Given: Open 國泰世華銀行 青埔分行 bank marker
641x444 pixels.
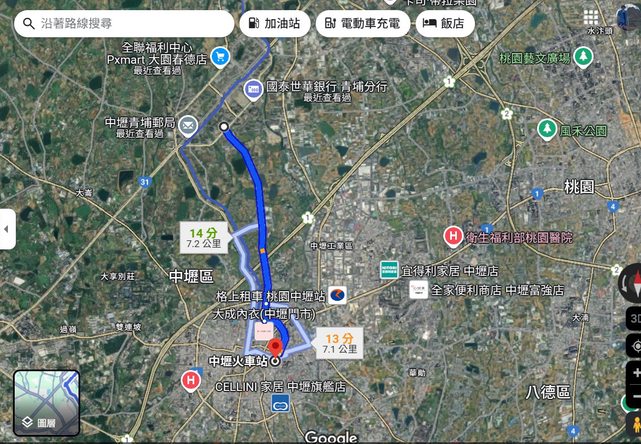Looking at the screenshot, I should click(254, 87).
